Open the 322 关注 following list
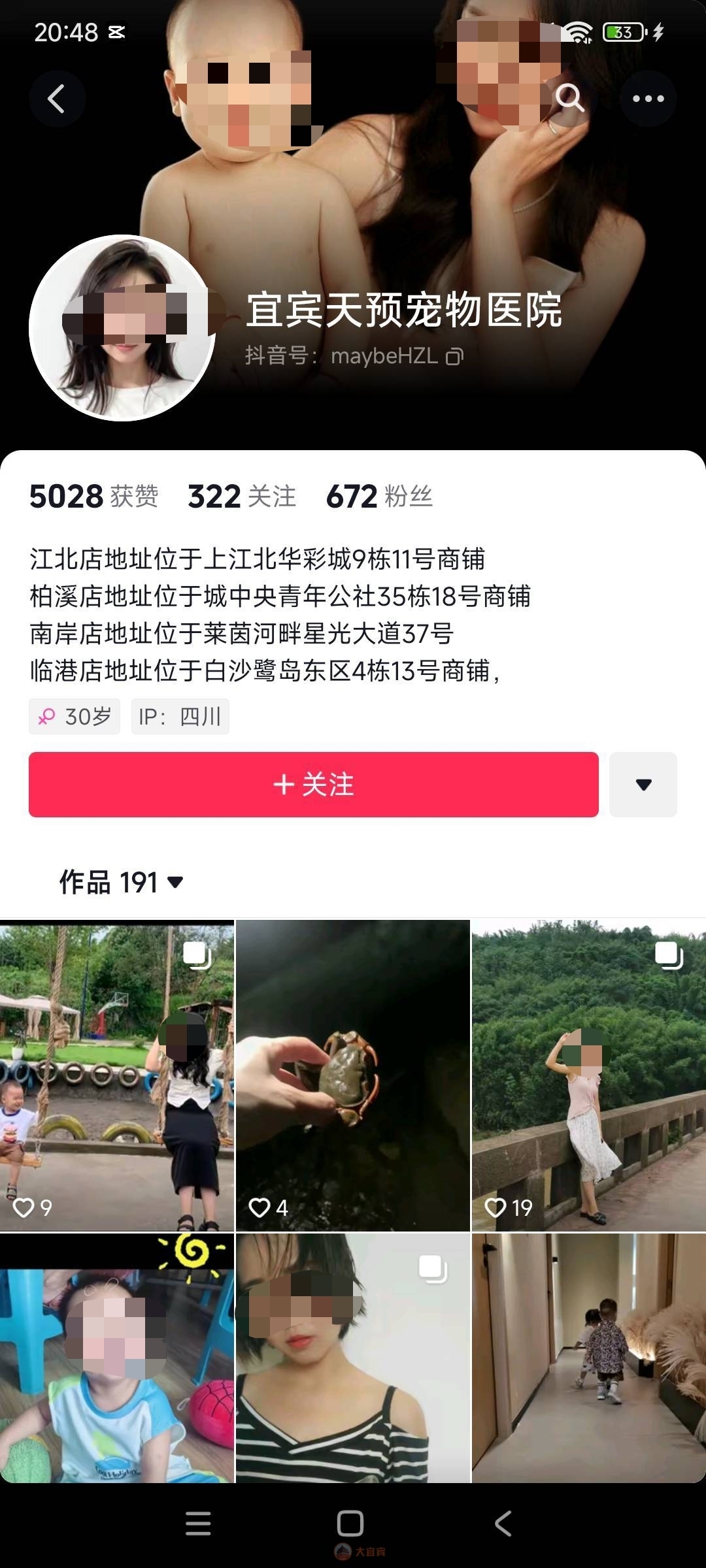This screenshot has height=1568, width=706. [x=242, y=497]
